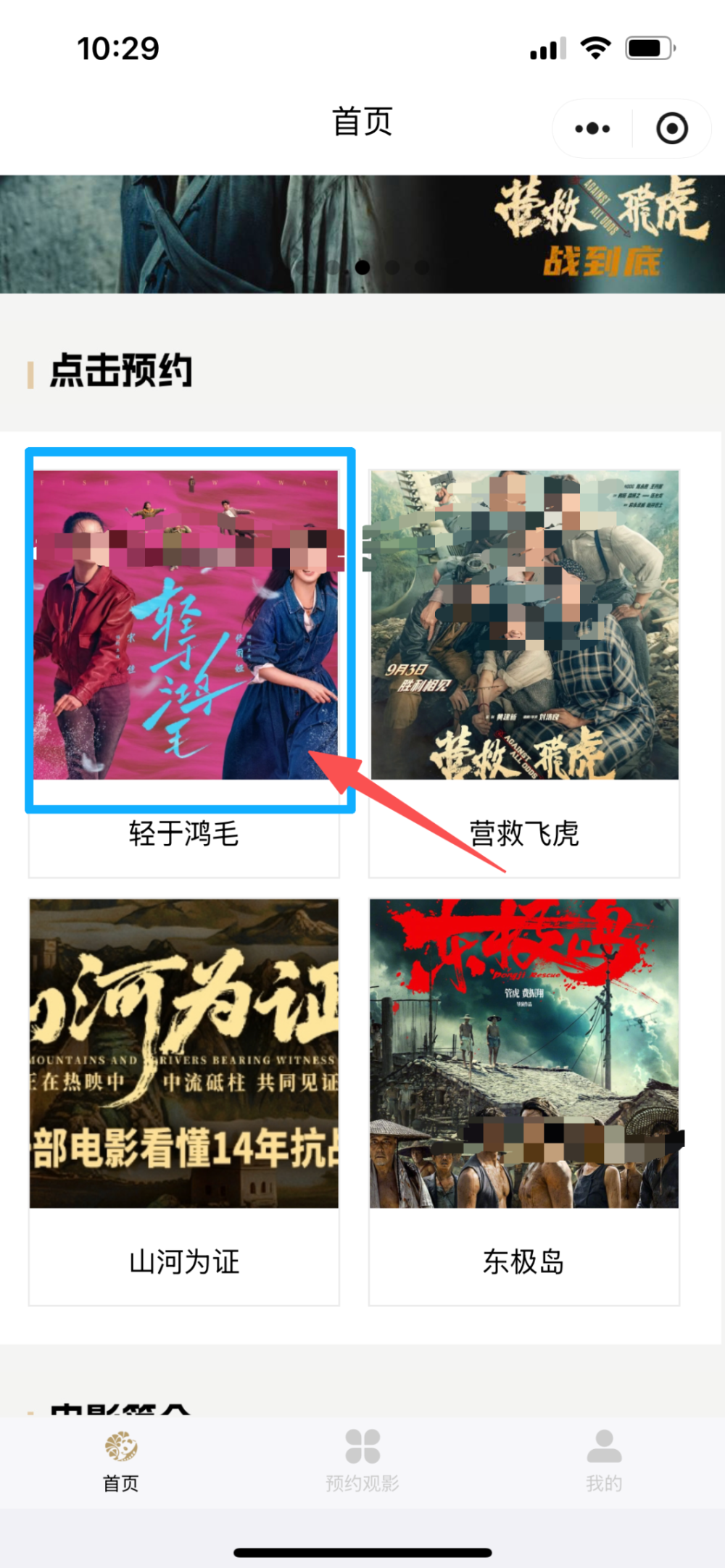This screenshot has height=1568, width=725.
Task: Tap the second carousel pagination dot
Action: (x=393, y=267)
